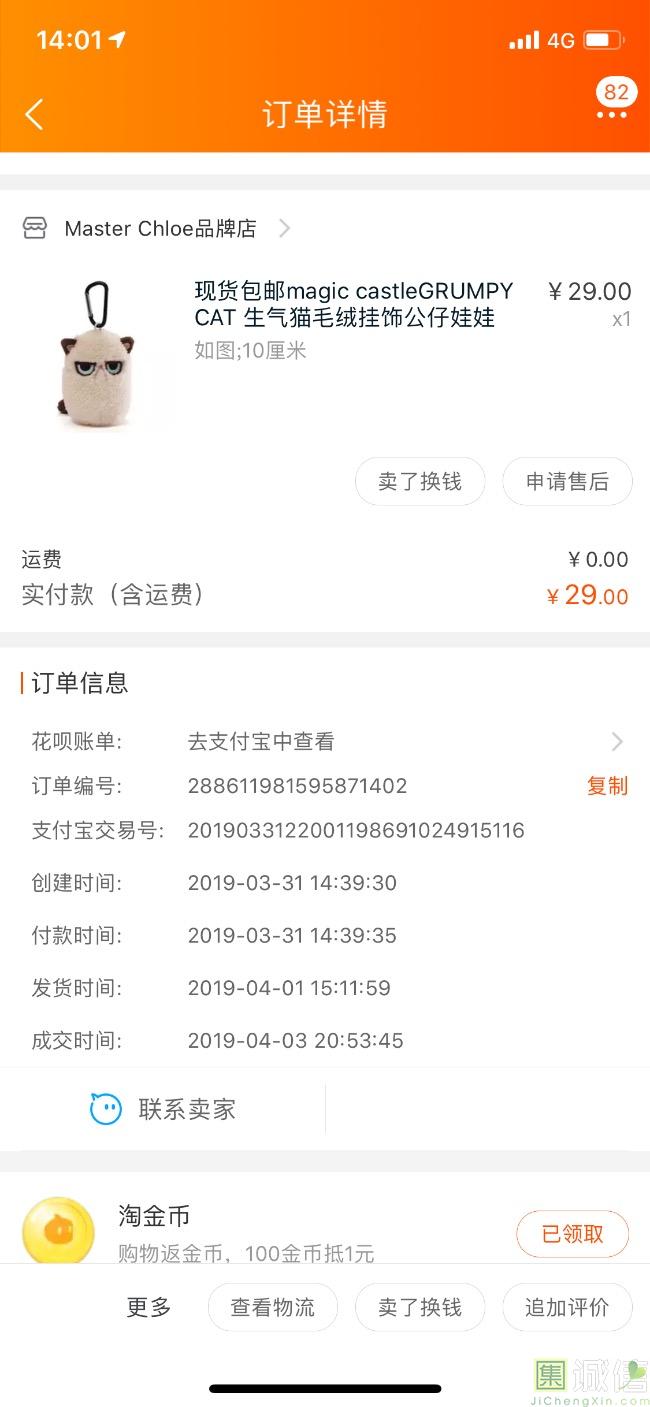Contact the seller via 联系卖家
The image size is (650, 1407).
(163, 1109)
